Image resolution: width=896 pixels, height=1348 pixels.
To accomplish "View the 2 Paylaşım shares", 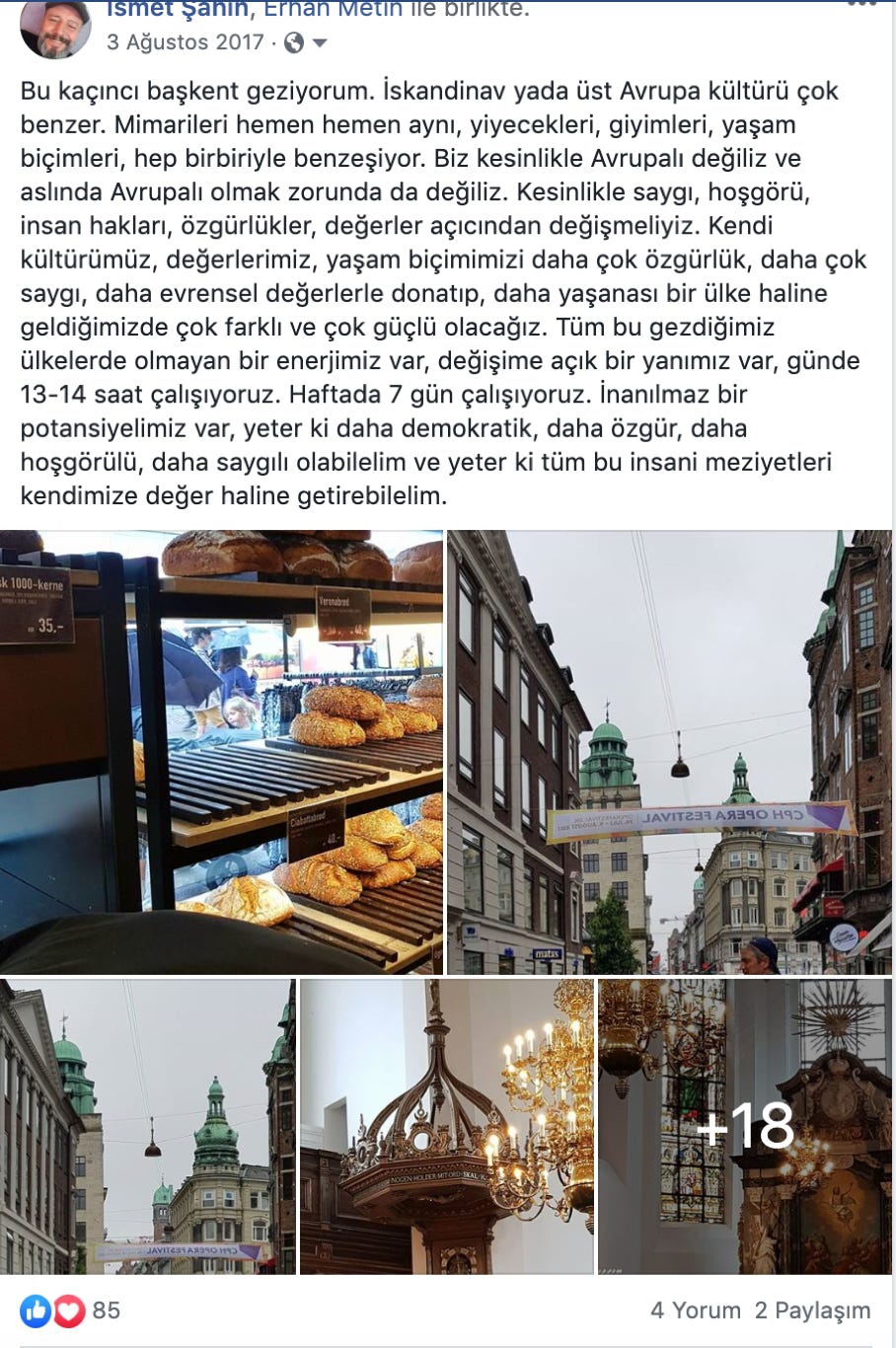I will [812, 1311].
